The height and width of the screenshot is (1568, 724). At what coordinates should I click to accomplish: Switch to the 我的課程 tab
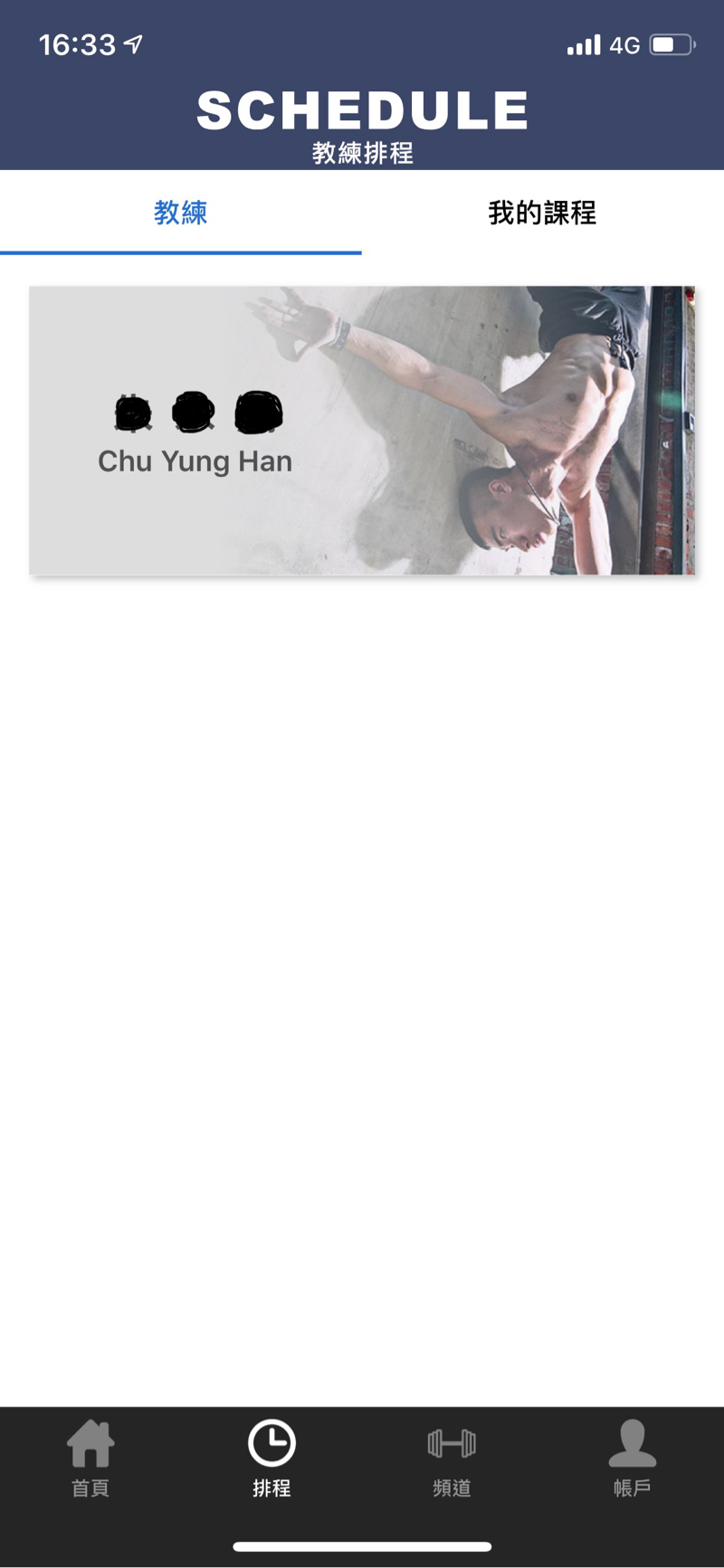(x=540, y=213)
